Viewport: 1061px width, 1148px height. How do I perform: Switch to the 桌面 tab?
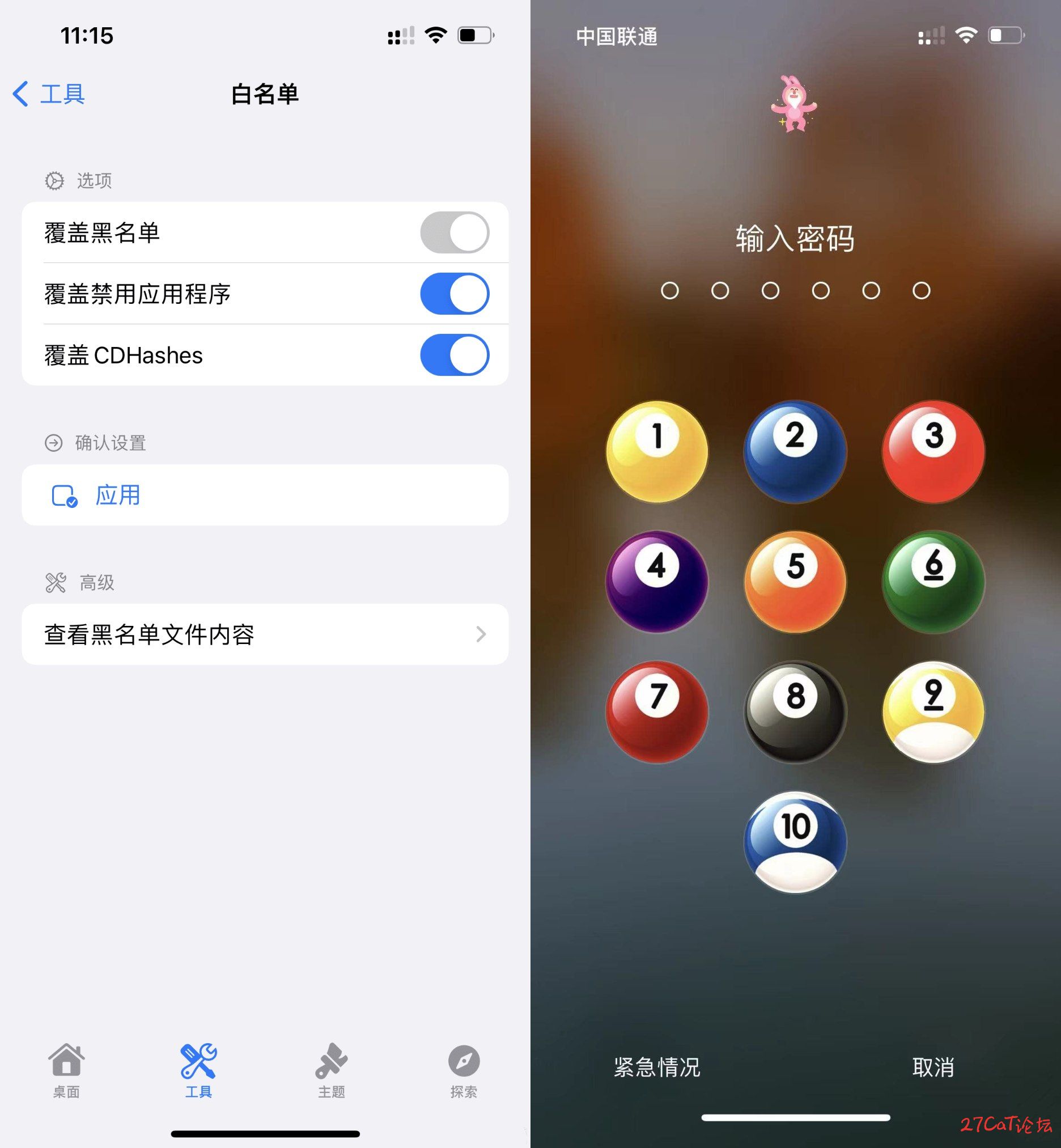click(x=67, y=1070)
